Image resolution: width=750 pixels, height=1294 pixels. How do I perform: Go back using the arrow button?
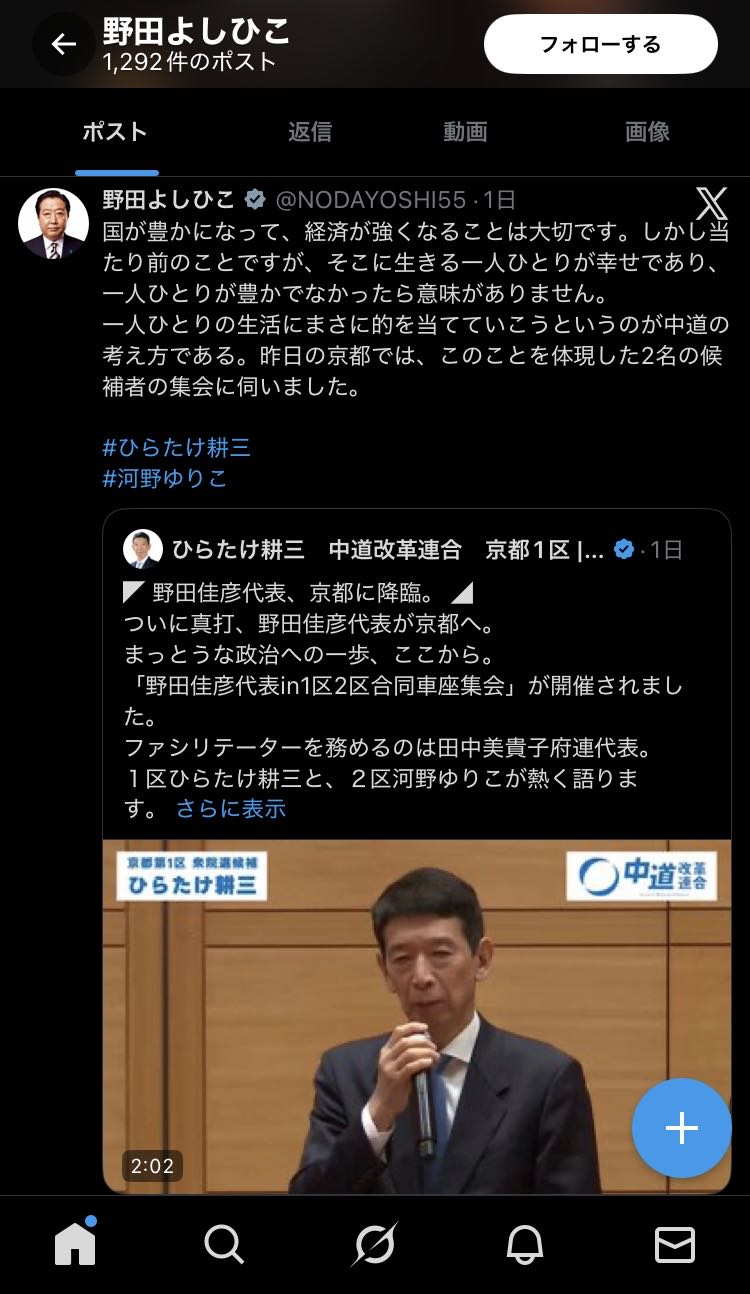tap(64, 45)
